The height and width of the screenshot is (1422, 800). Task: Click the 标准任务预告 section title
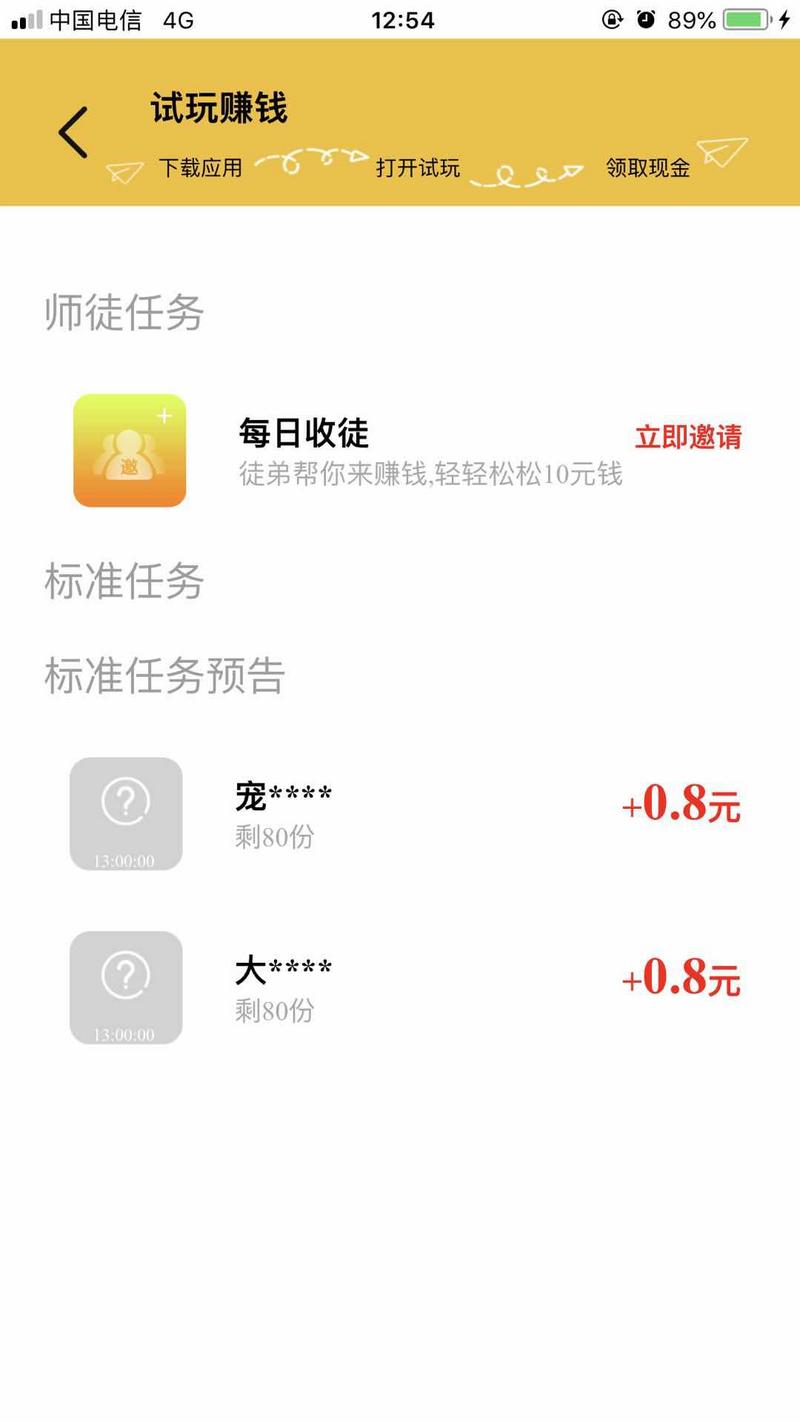(163, 676)
